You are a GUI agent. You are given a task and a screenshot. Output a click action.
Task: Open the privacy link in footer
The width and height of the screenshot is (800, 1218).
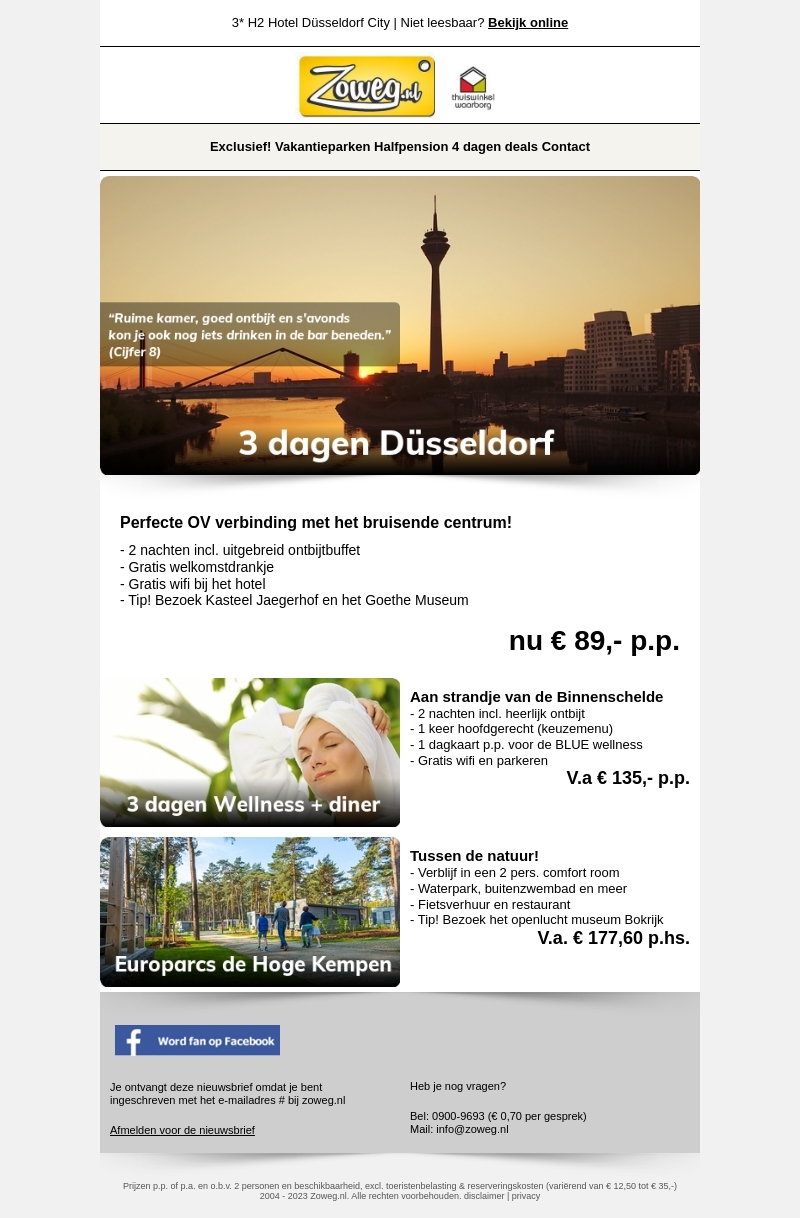[x=526, y=1196]
